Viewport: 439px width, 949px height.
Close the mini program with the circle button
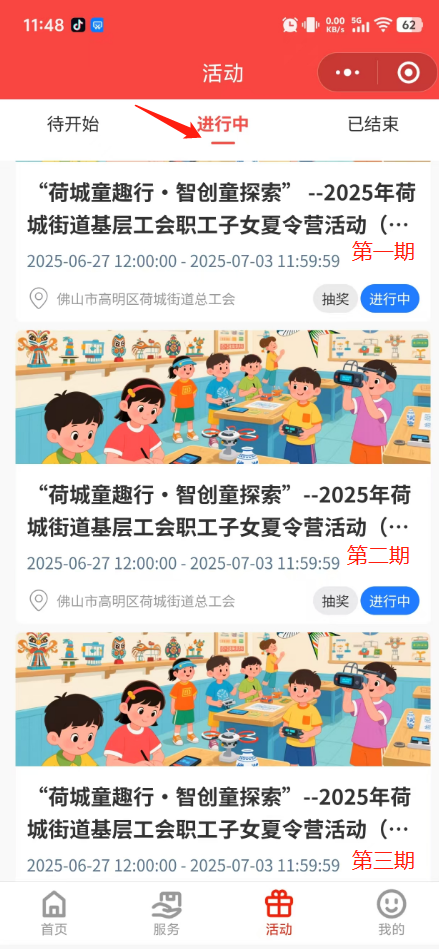click(408, 73)
